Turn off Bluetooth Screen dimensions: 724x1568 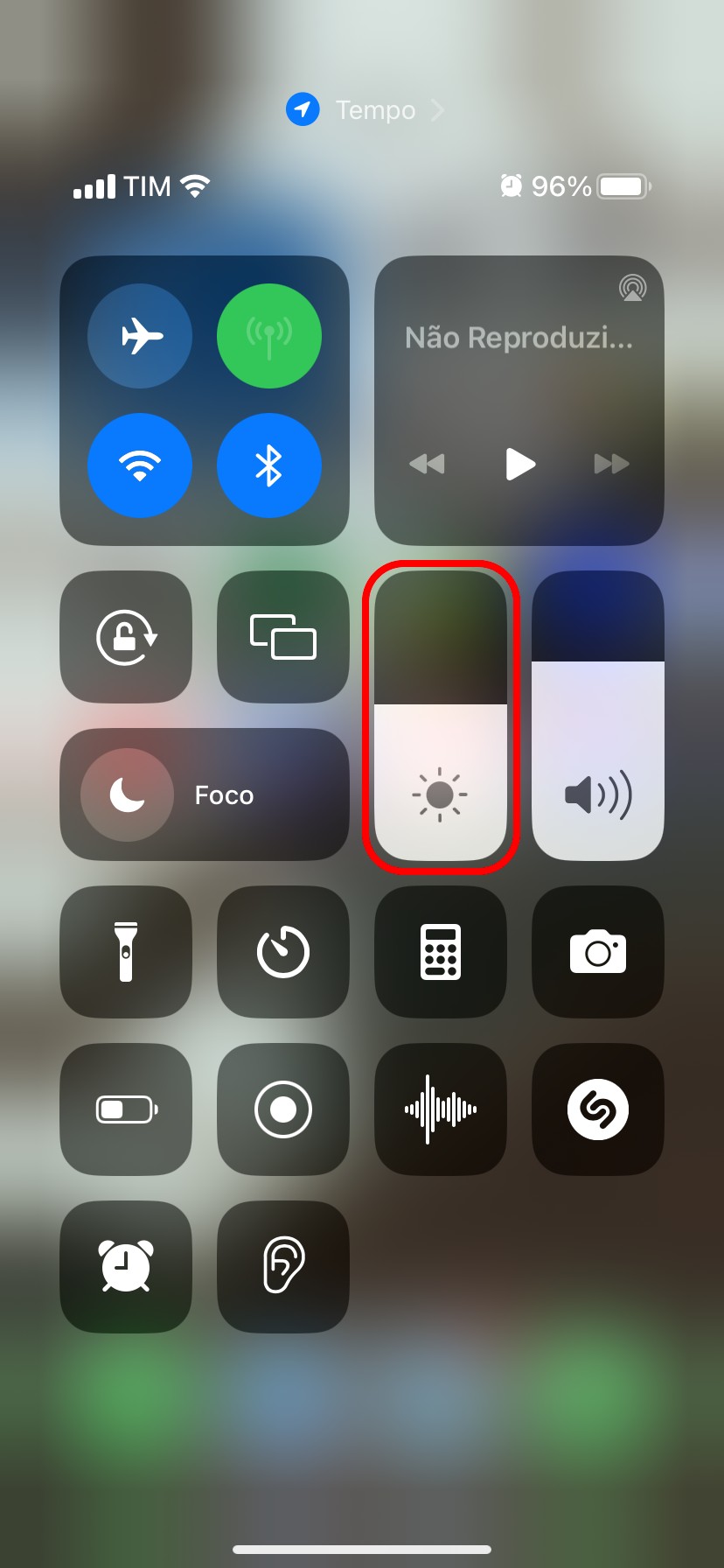coord(269,465)
